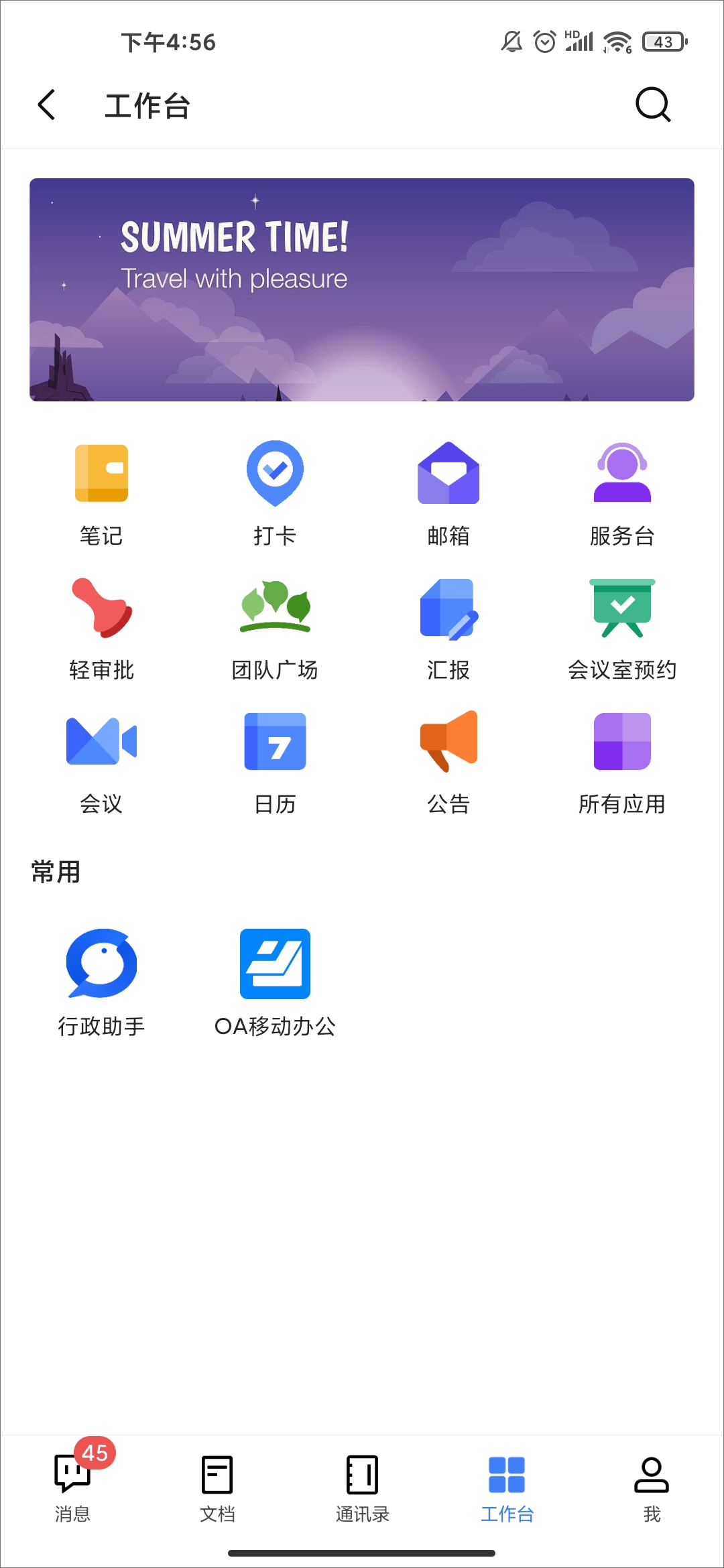
Task: Switch to the 消息 messages tab
Action: (x=72, y=1484)
